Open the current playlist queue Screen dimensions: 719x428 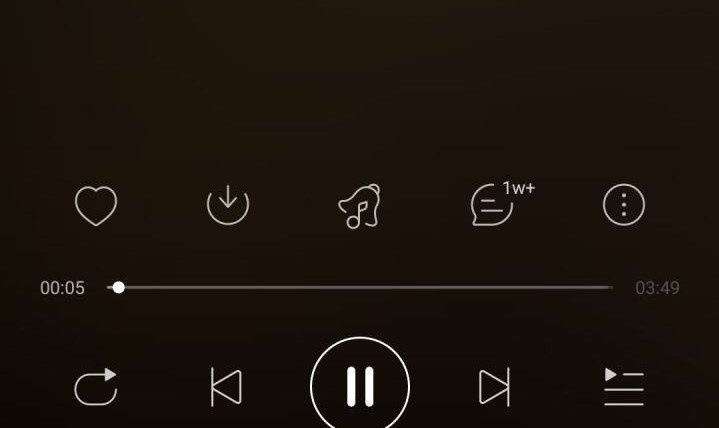pyautogui.click(x=624, y=387)
